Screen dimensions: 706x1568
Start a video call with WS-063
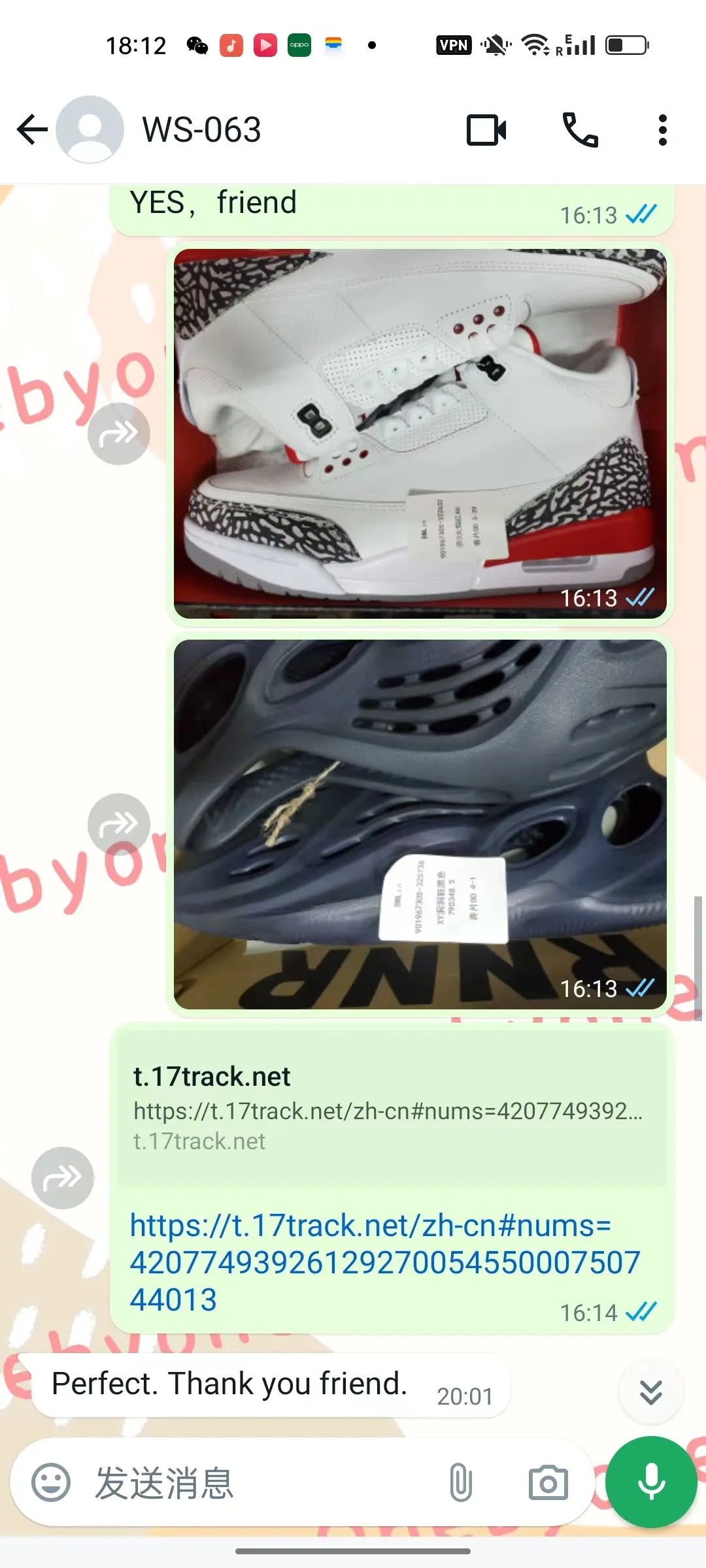click(x=486, y=129)
